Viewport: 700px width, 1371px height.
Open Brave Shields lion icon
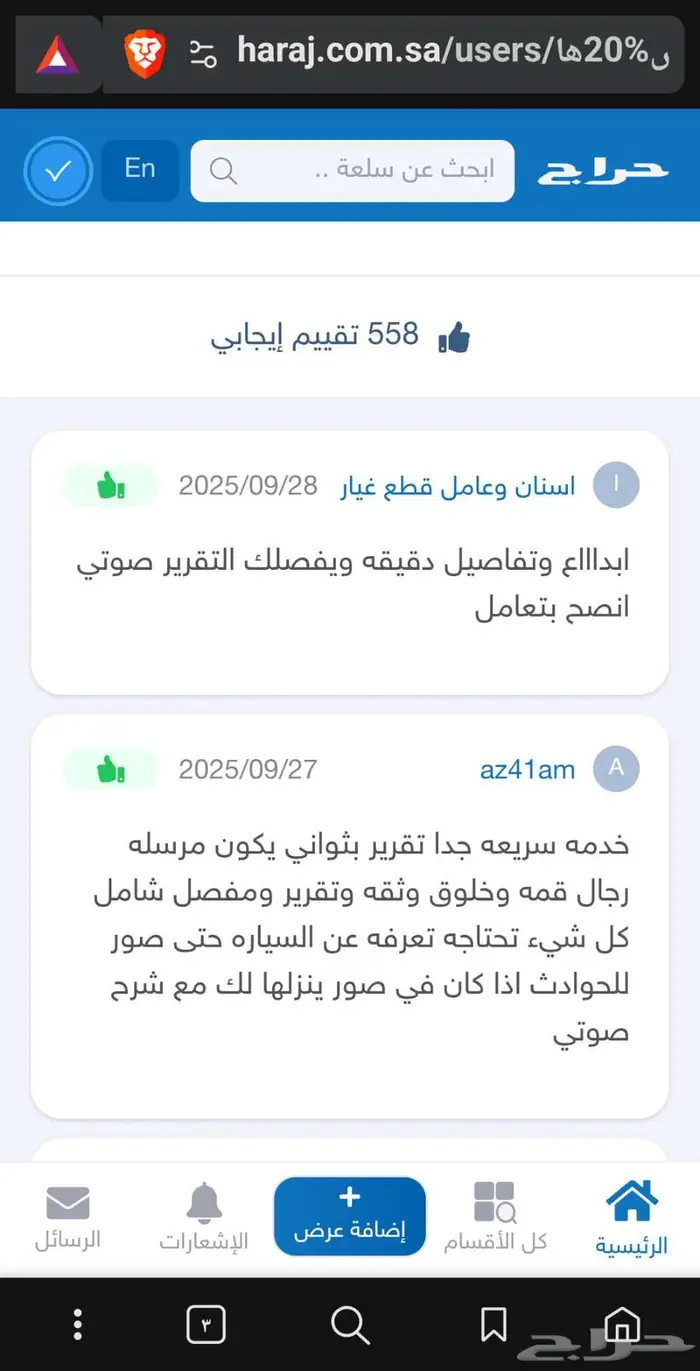144,53
